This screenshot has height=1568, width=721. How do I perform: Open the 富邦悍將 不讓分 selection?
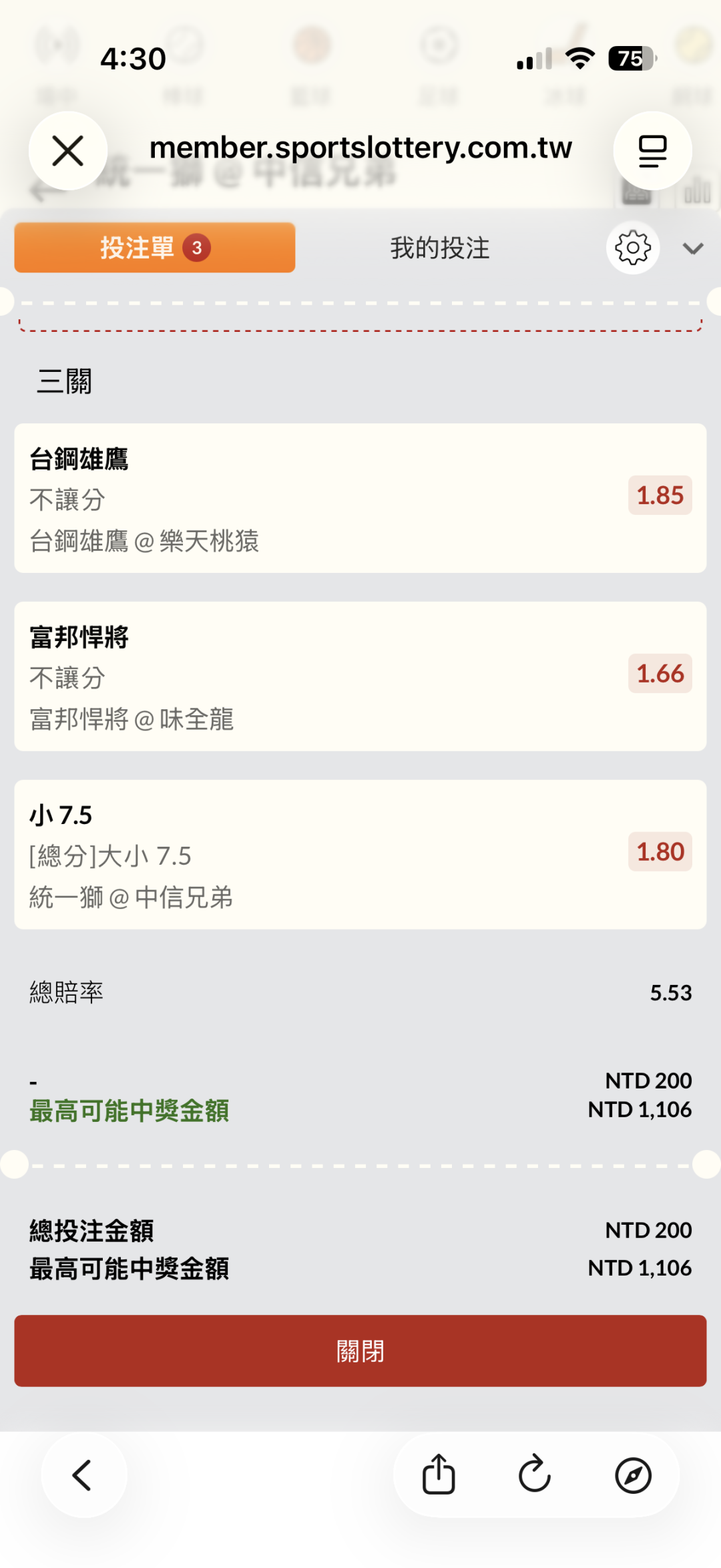click(360, 676)
